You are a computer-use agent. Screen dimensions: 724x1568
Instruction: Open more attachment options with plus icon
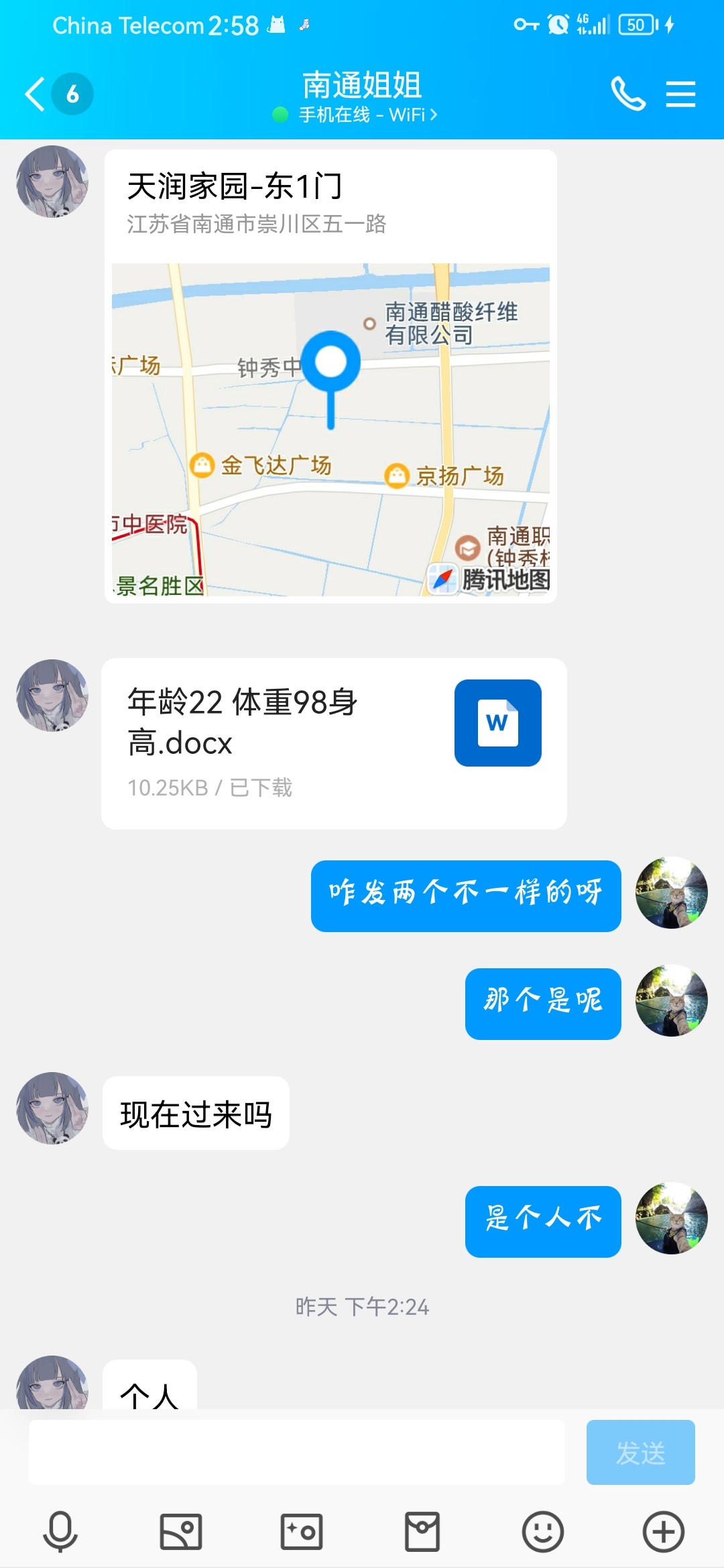664,1531
